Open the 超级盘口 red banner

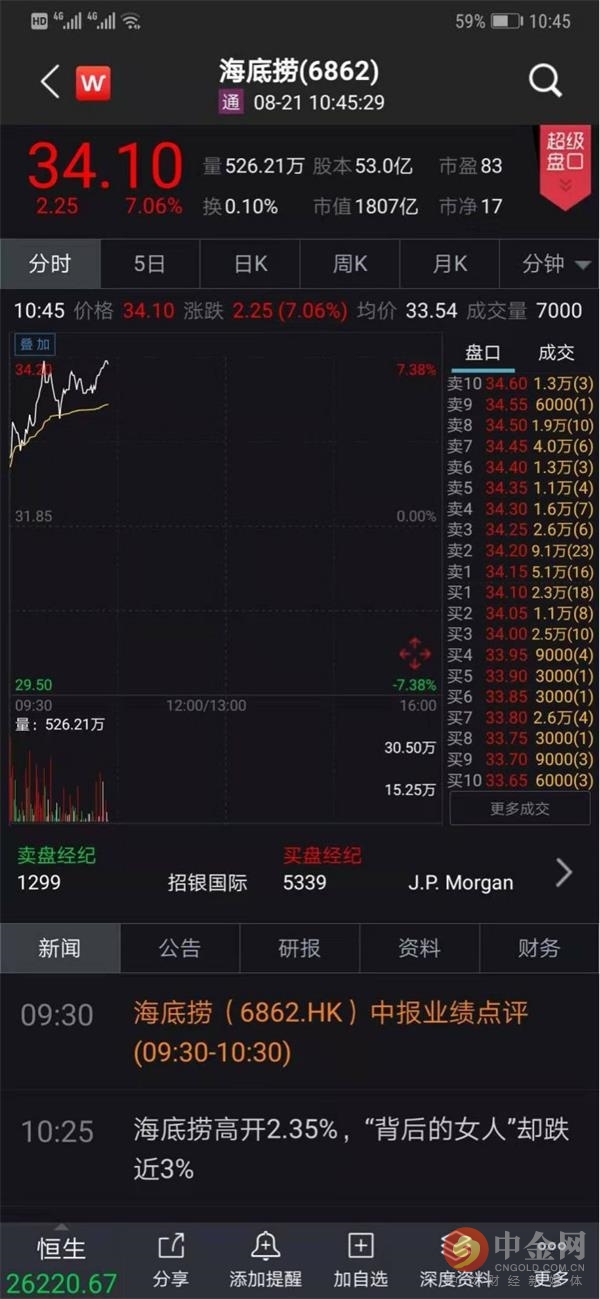(x=564, y=164)
